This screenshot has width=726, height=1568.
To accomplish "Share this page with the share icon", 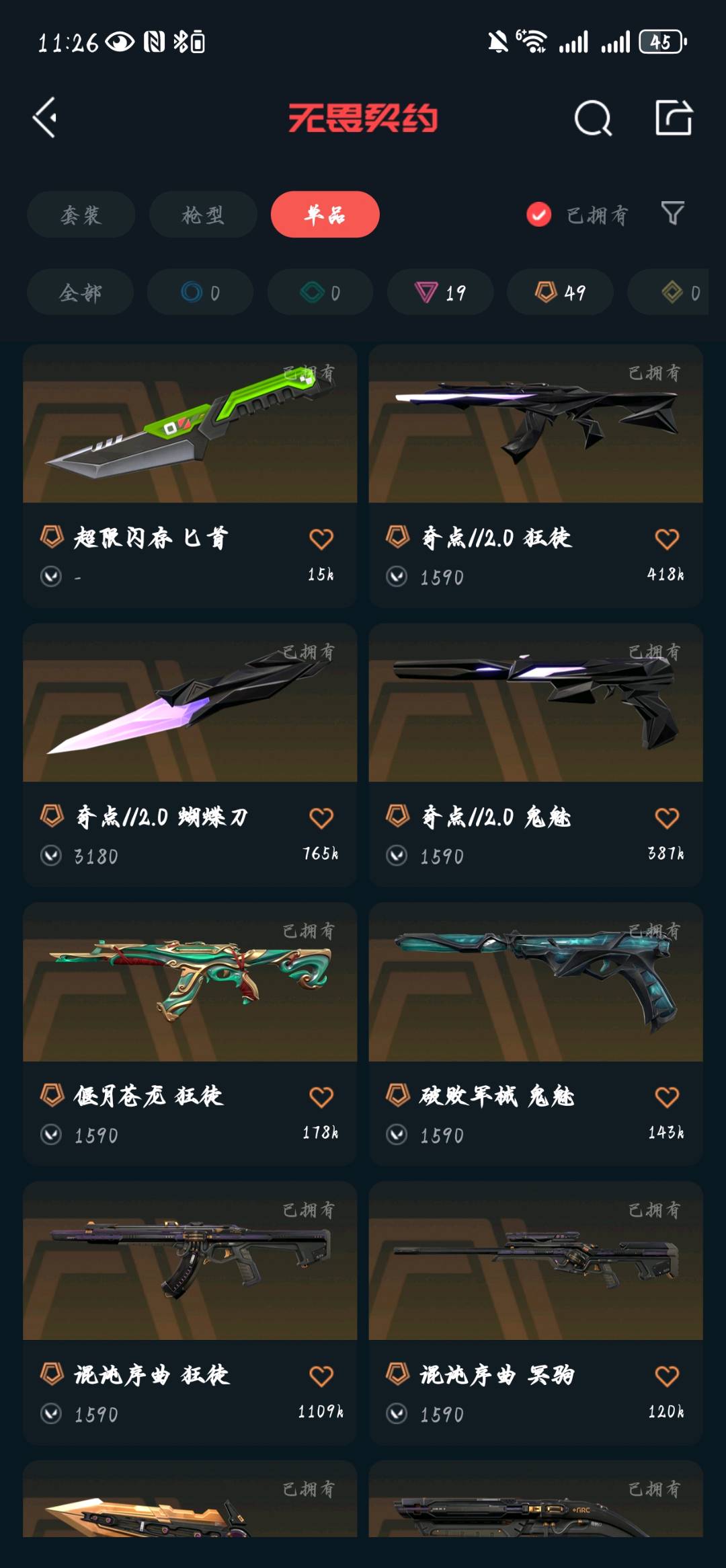I will pos(673,118).
